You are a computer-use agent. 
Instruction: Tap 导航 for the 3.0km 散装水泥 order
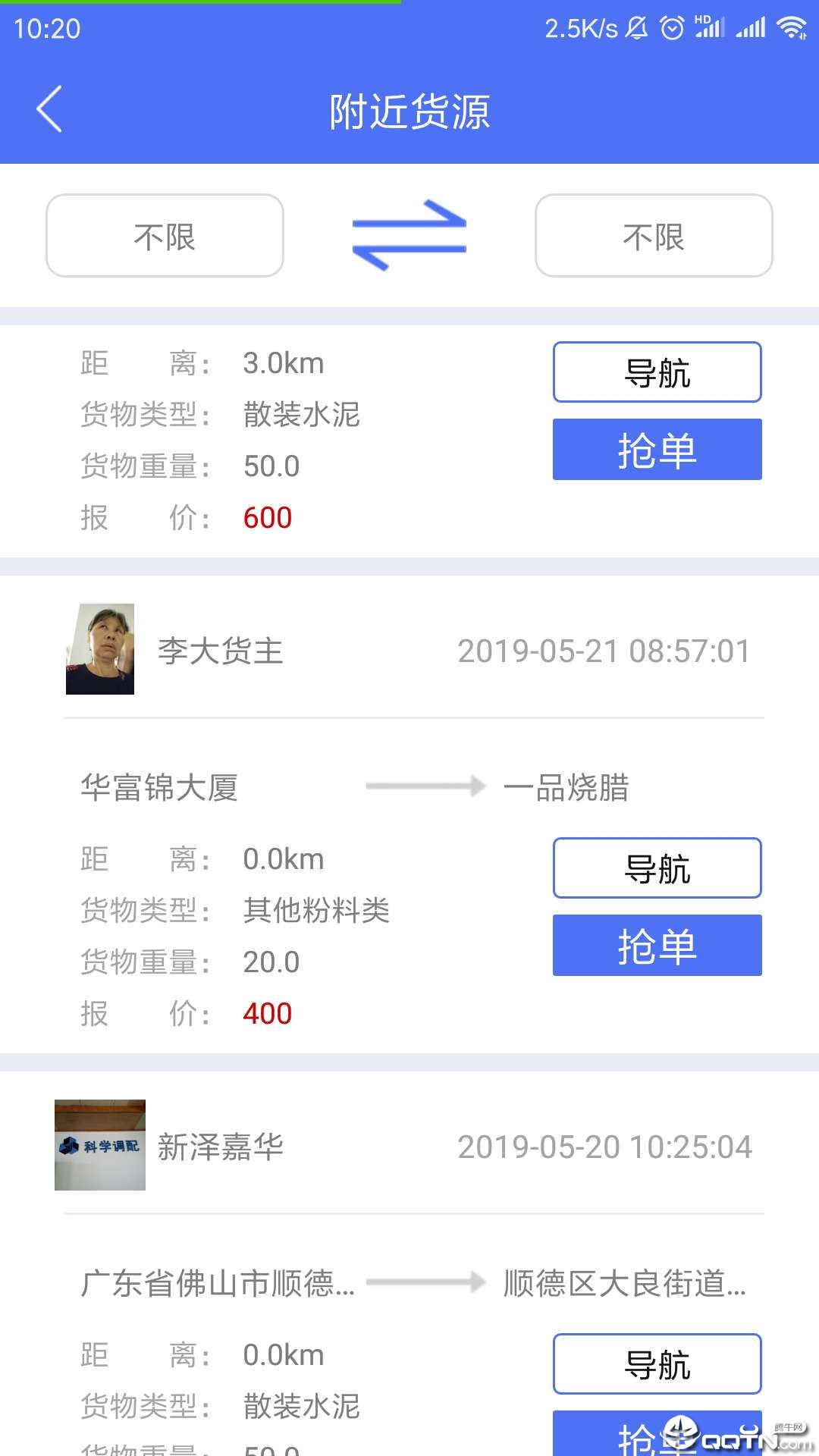[x=657, y=372]
